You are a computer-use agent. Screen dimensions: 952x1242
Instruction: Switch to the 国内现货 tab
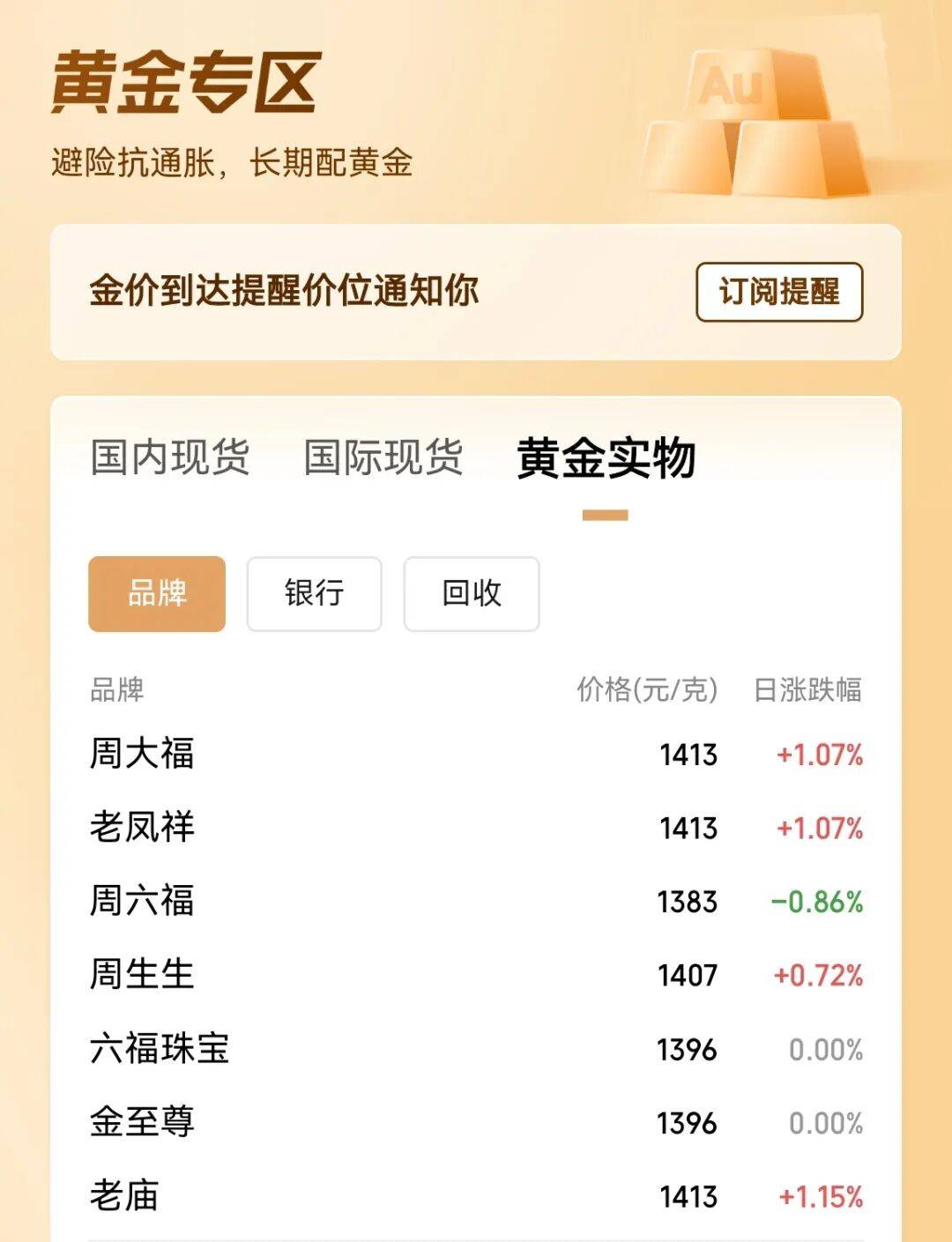tap(170, 457)
